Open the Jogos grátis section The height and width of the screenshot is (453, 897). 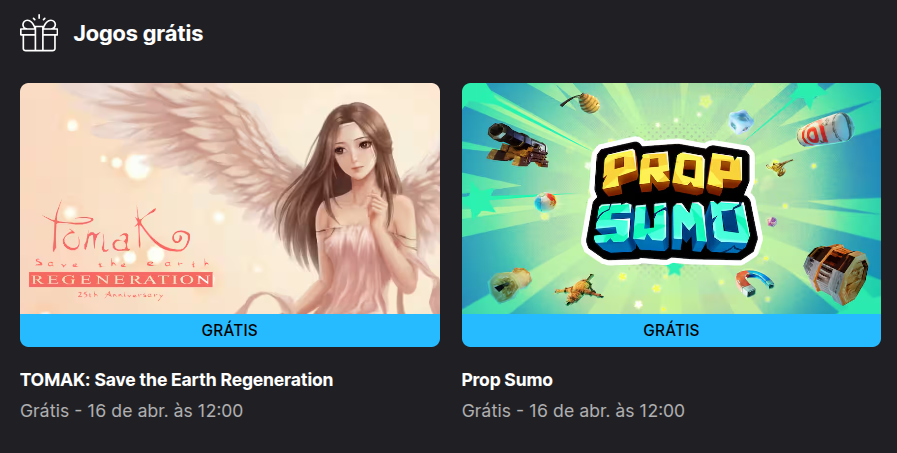(x=138, y=34)
